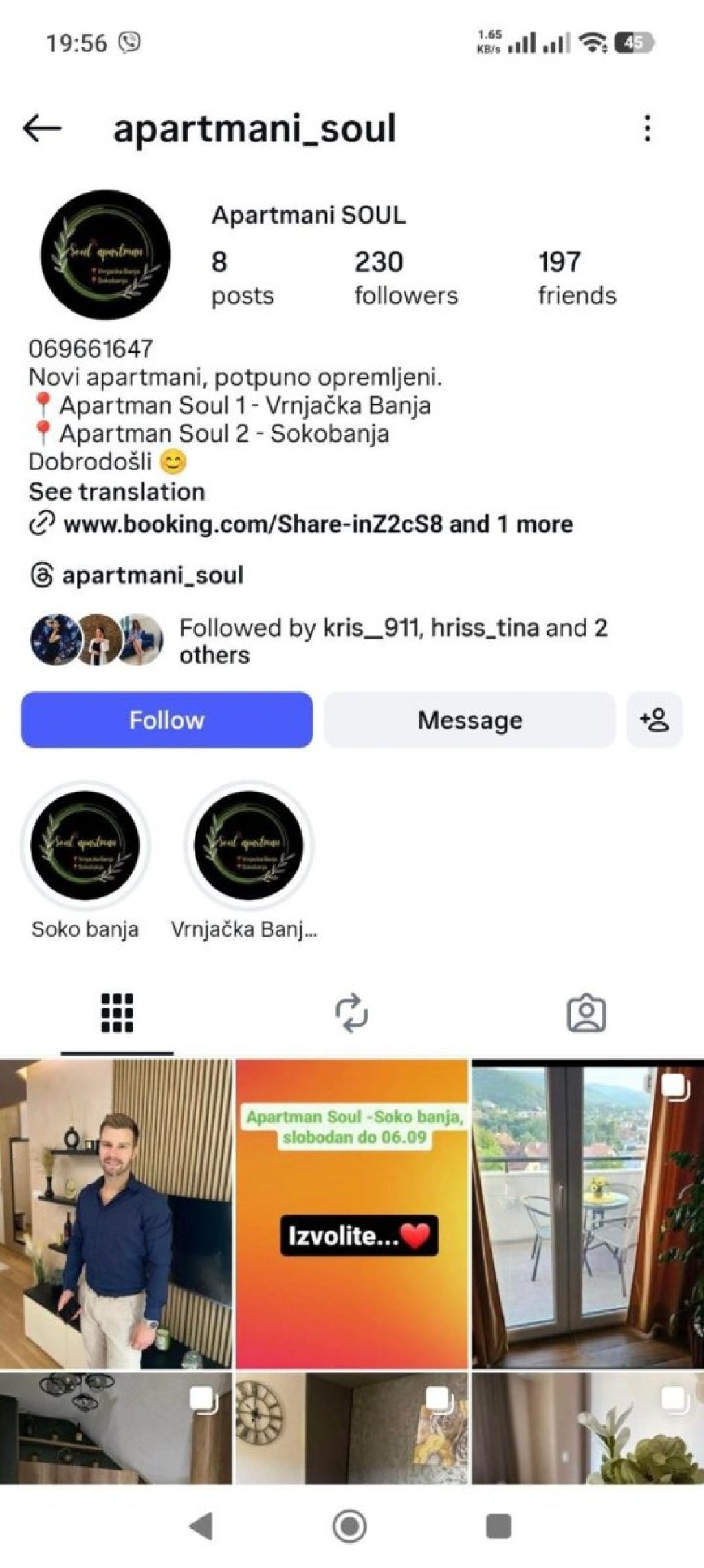The height and width of the screenshot is (1568, 704).
Task: Open the Vrnjačka Banja story highlight
Action: coord(247,846)
